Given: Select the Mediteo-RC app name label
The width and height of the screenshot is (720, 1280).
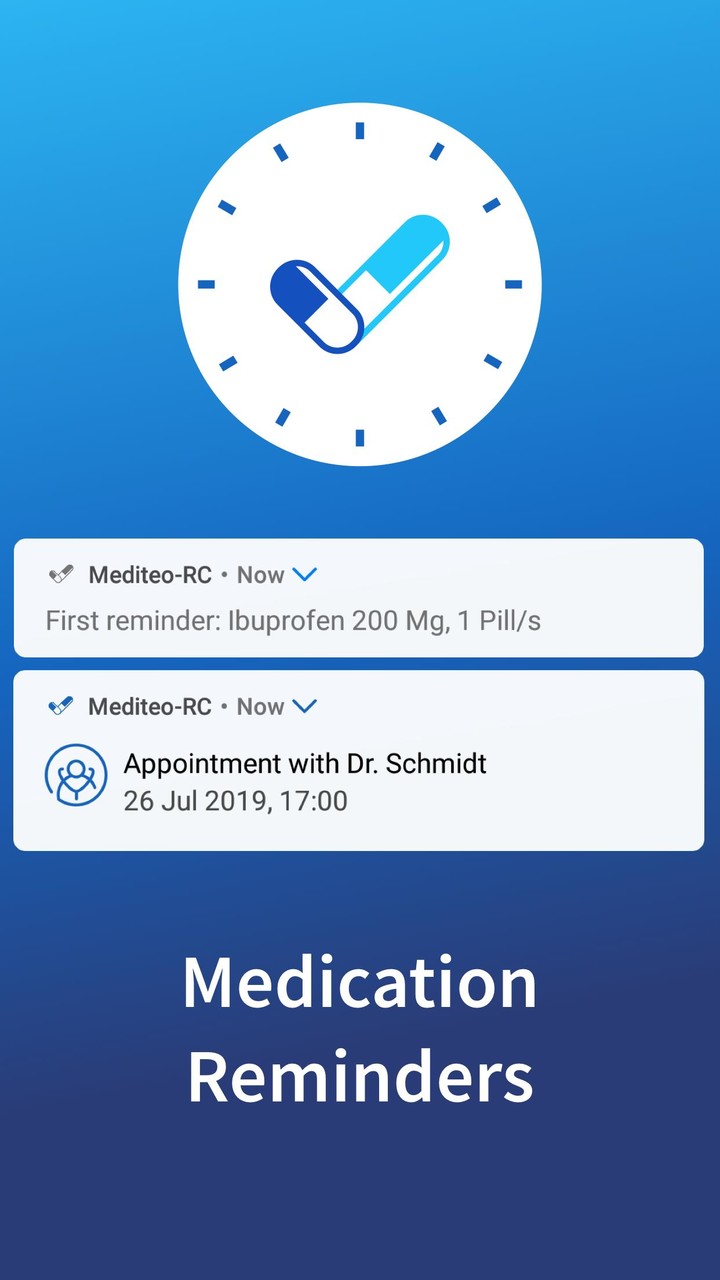Looking at the screenshot, I should point(150,574).
